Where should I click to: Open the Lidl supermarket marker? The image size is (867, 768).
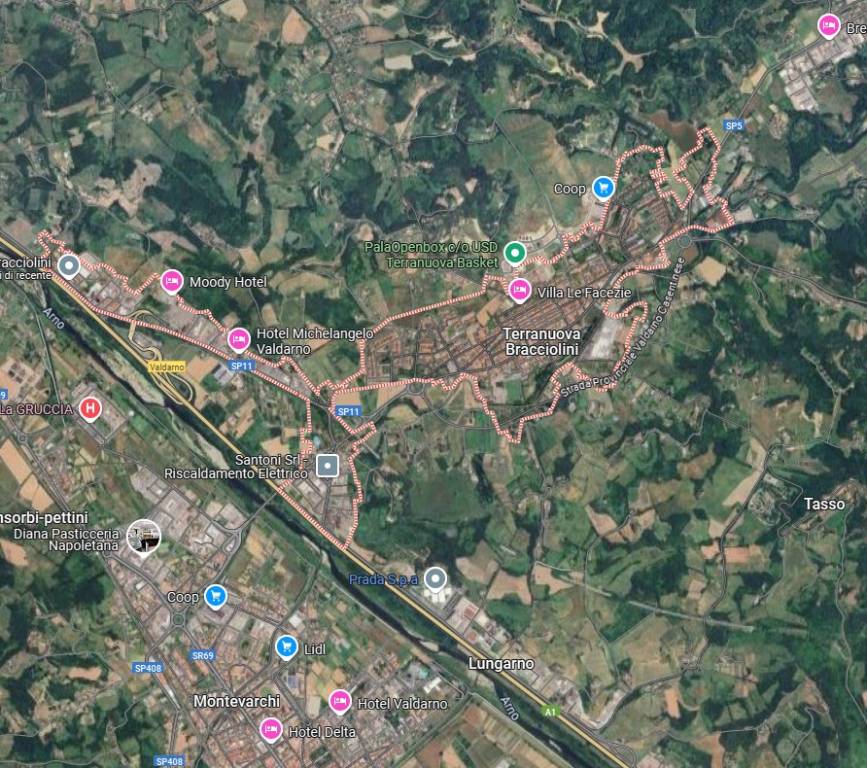[287, 648]
